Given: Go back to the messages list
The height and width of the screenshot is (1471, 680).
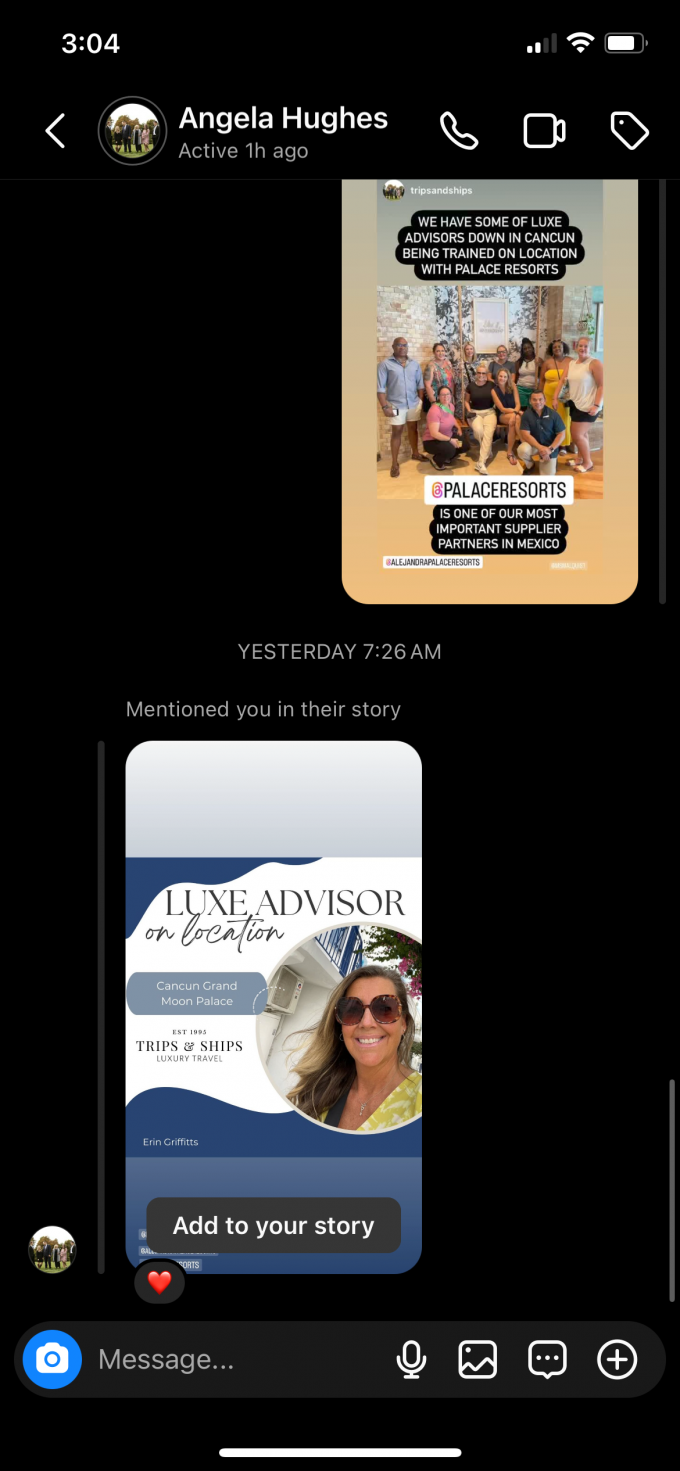Looking at the screenshot, I should point(55,131).
